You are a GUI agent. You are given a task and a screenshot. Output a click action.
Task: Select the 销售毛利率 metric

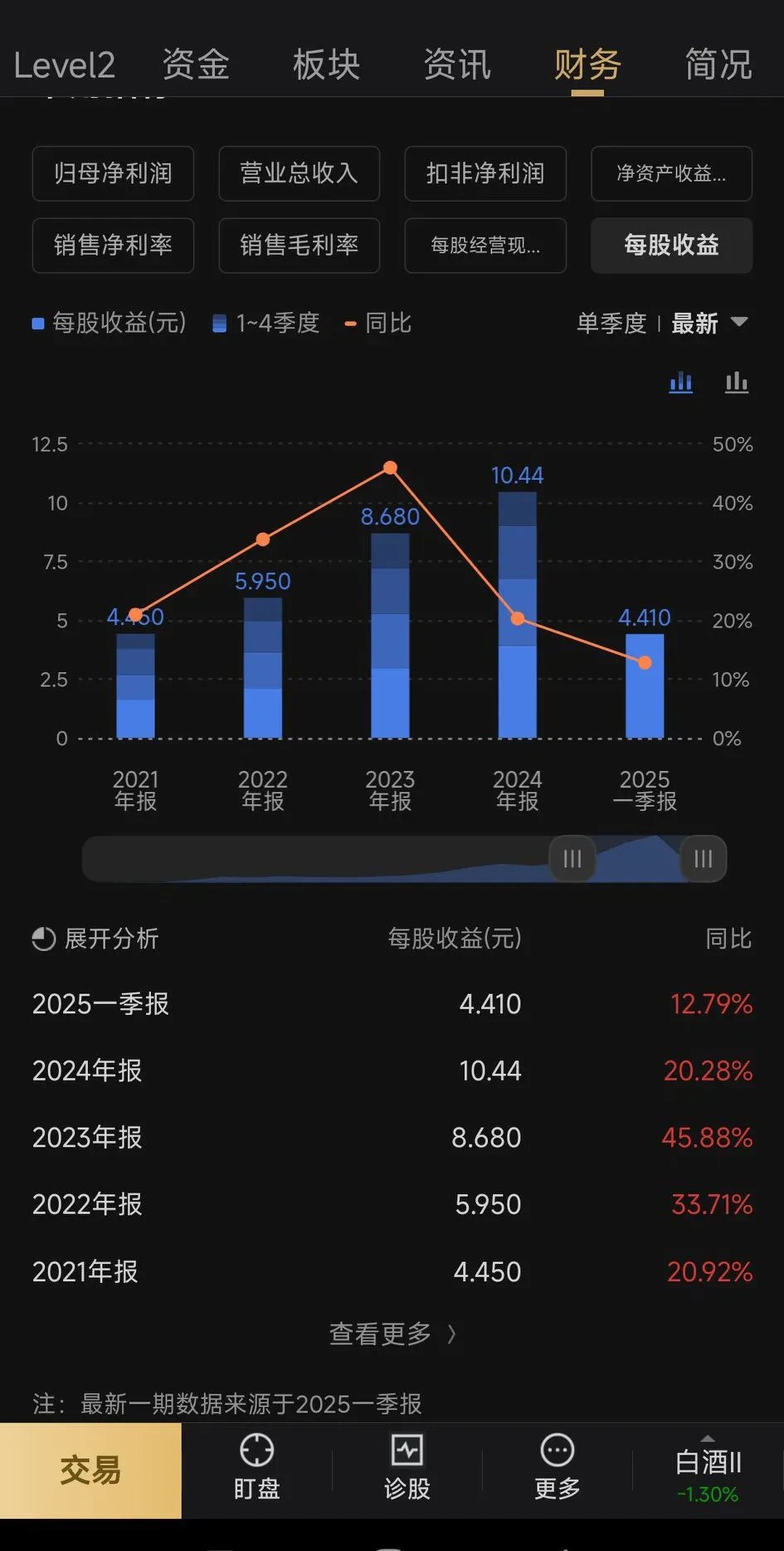click(x=299, y=246)
